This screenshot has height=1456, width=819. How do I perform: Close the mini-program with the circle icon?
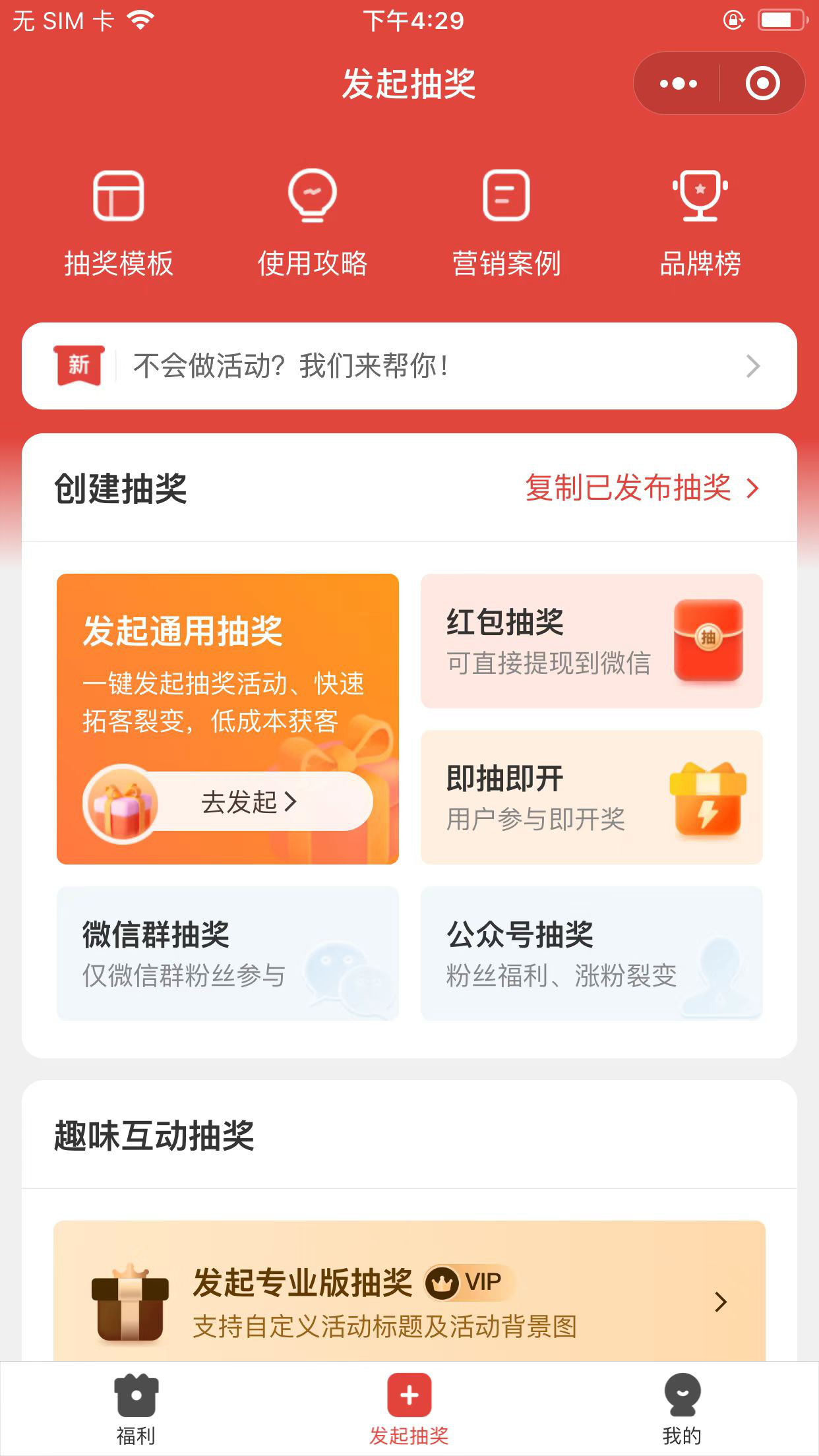(762, 84)
